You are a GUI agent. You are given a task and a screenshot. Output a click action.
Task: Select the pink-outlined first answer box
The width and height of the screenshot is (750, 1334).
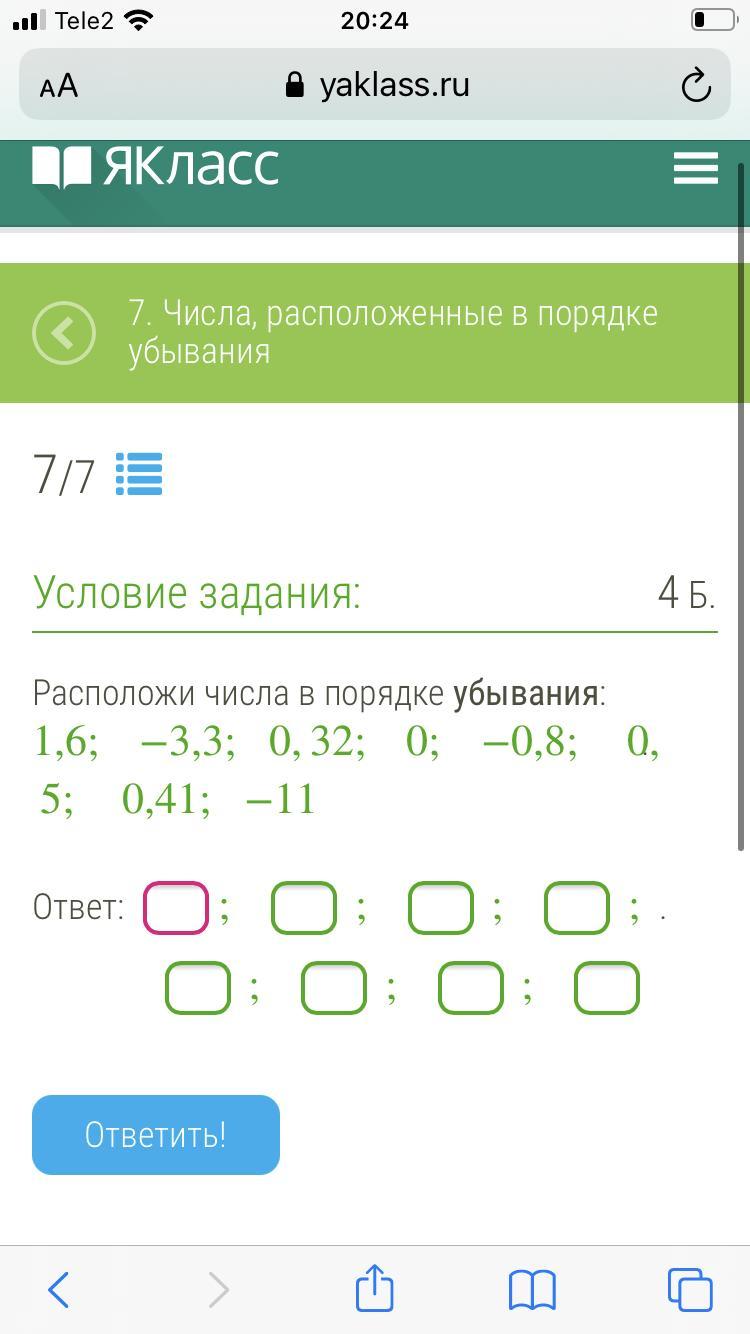click(x=176, y=908)
